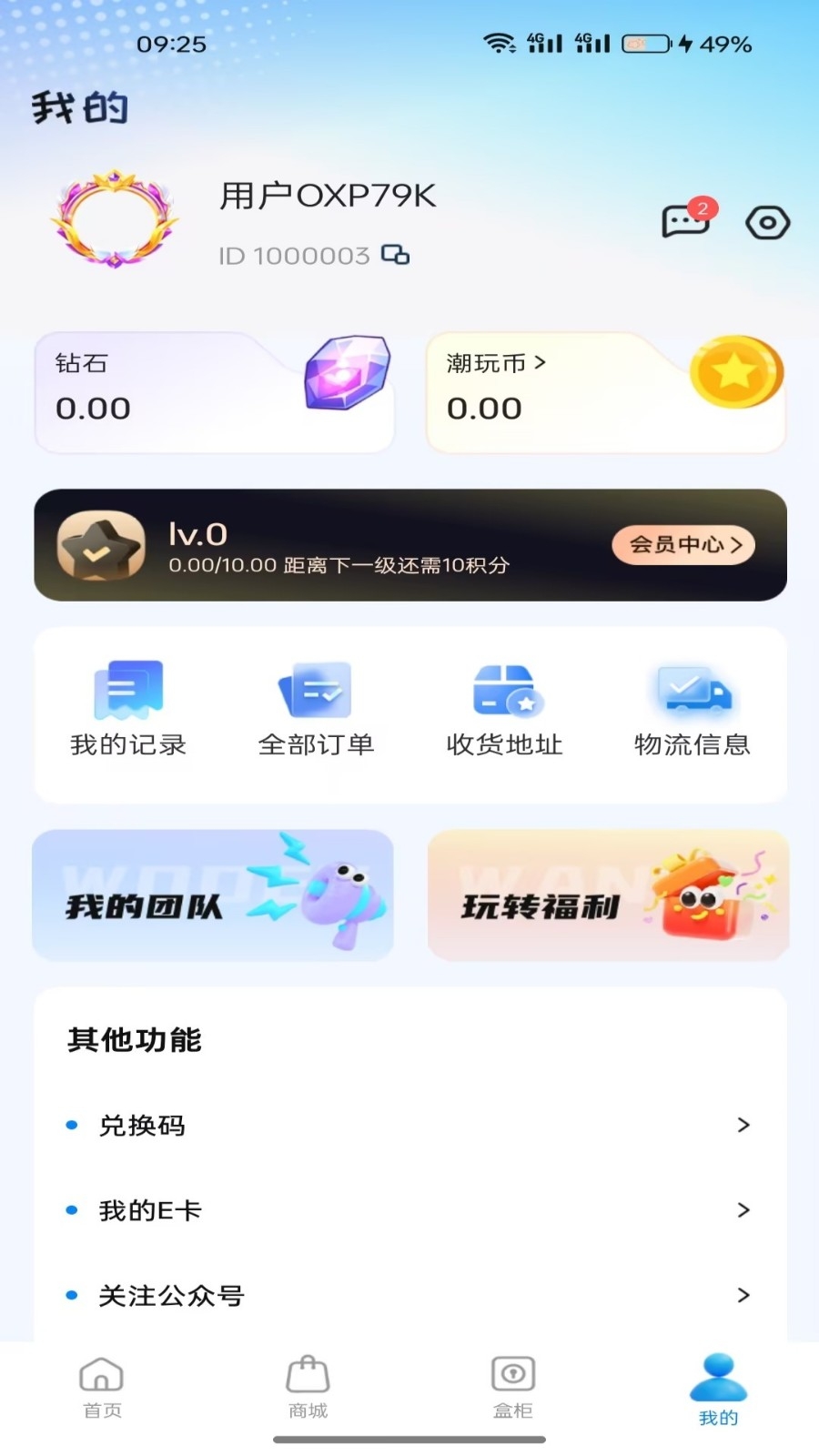The height and width of the screenshot is (1456, 819).
Task: Open 会员中心 (Member Center)
Action: point(683,544)
